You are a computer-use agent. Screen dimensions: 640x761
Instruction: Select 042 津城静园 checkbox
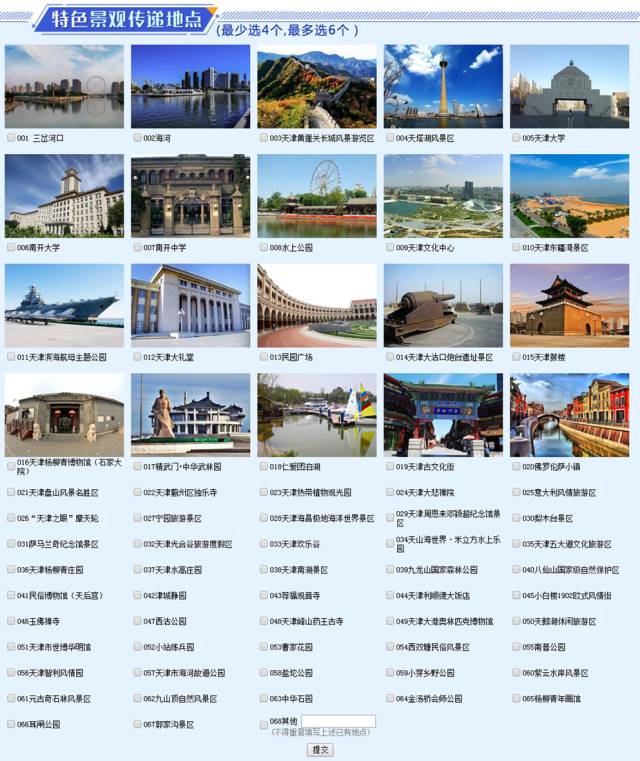click(x=137, y=595)
